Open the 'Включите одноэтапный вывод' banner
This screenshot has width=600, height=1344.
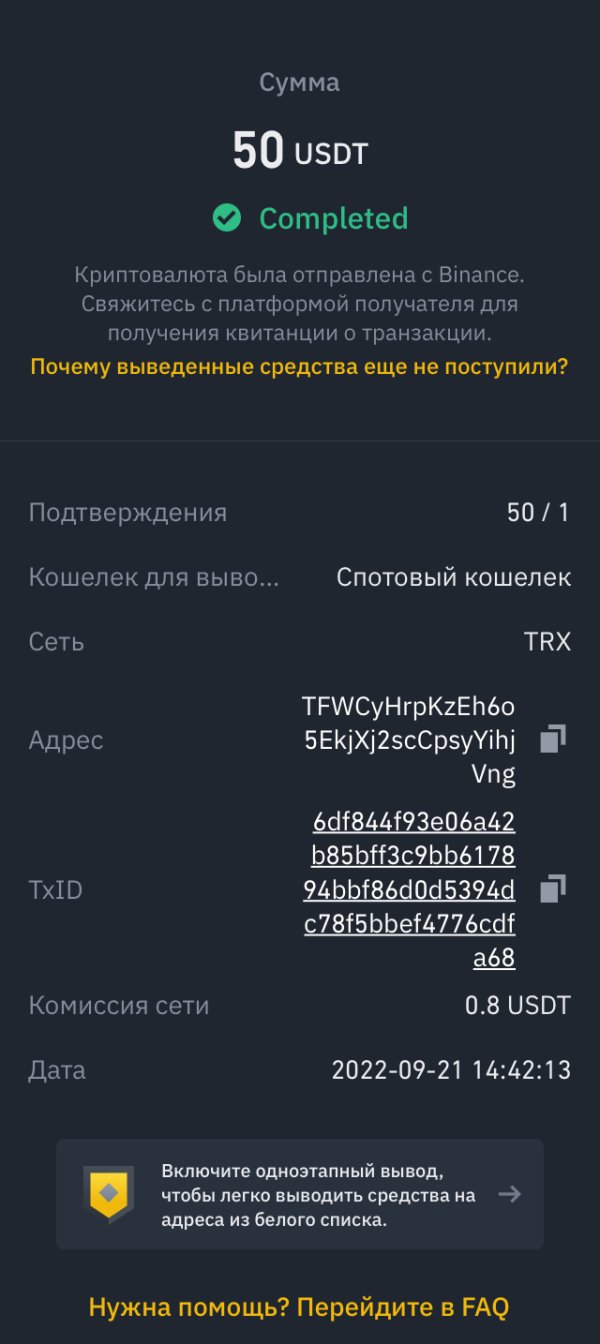[300, 1194]
